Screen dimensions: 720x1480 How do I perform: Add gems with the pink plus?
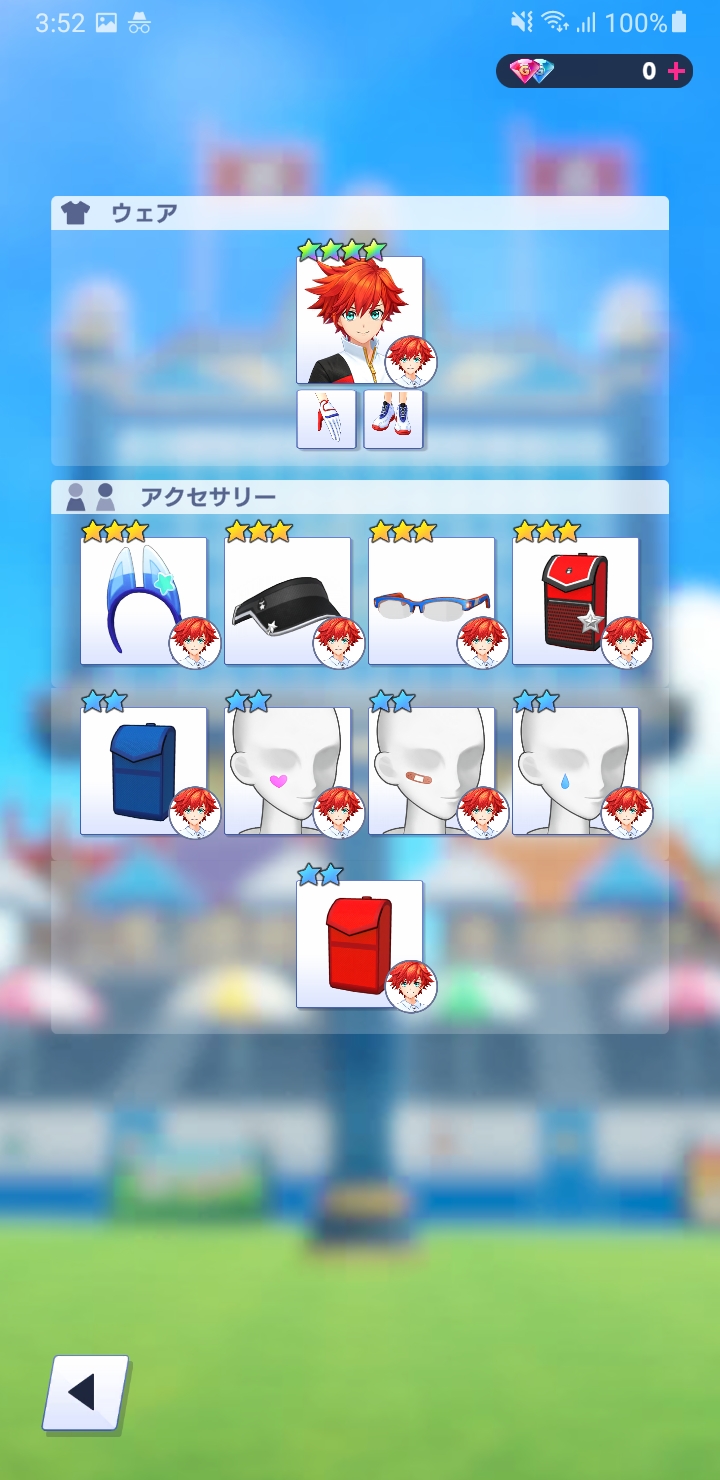[677, 71]
